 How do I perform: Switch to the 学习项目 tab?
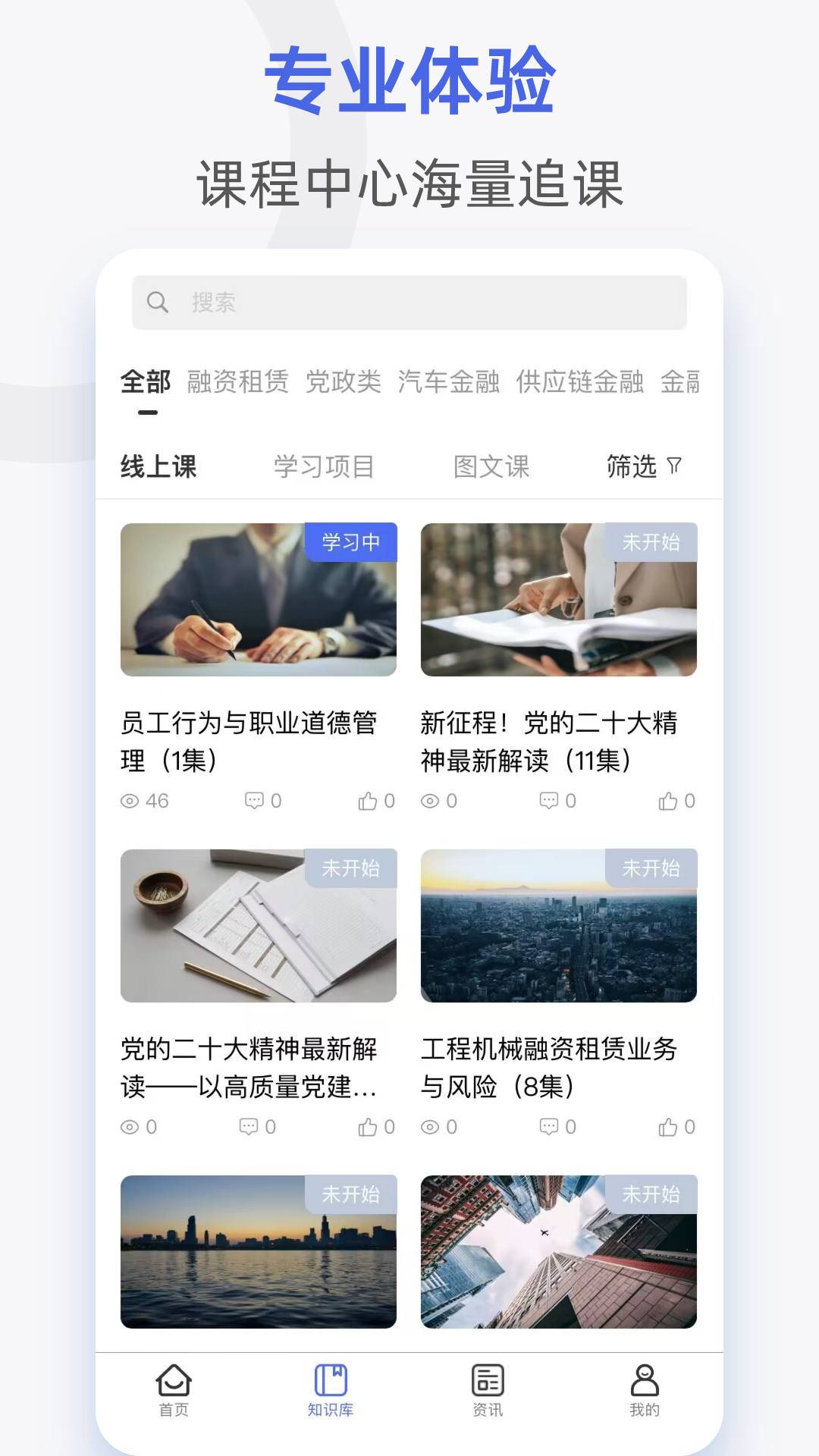click(x=325, y=467)
